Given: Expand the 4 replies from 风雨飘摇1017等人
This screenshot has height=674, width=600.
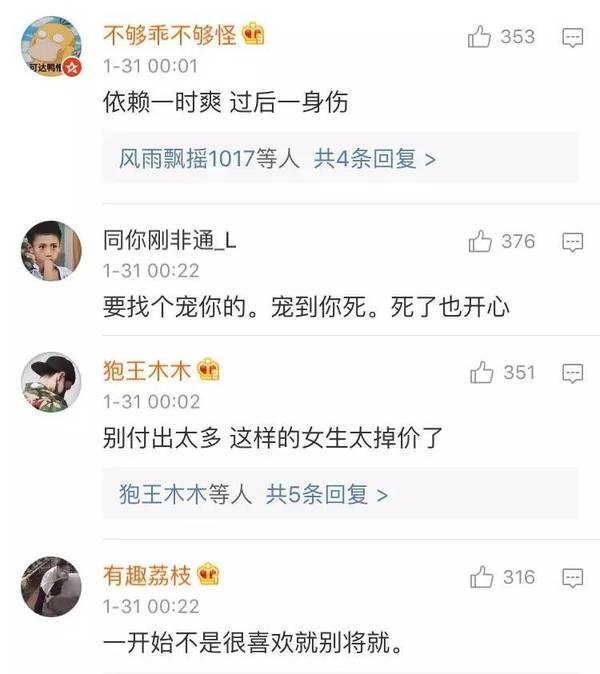Looking at the screenshot, I should click(x=277, y=158).
